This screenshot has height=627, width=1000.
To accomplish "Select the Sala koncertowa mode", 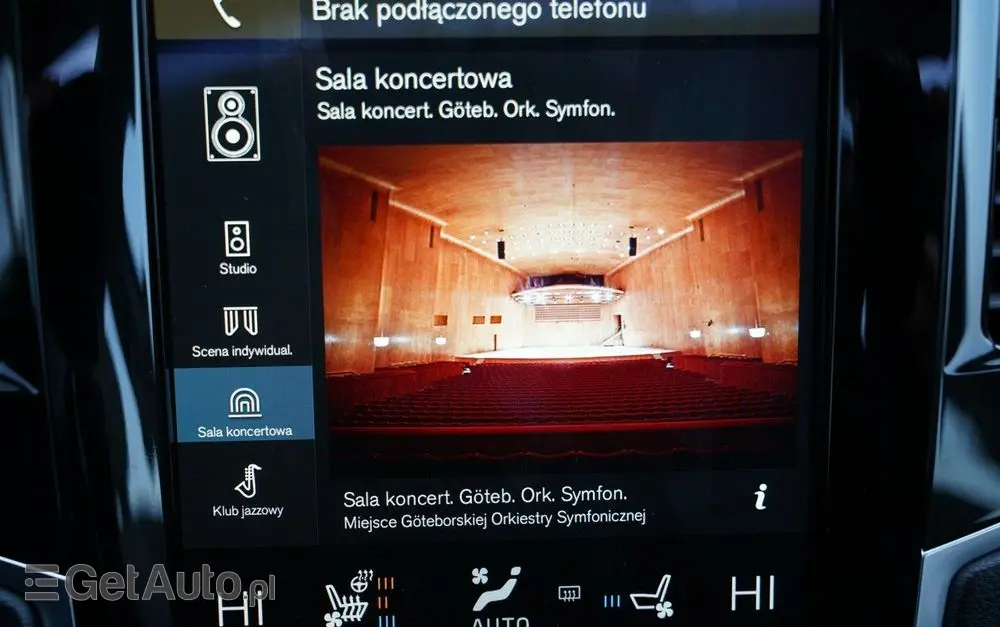I will click(x=244, y=410).
